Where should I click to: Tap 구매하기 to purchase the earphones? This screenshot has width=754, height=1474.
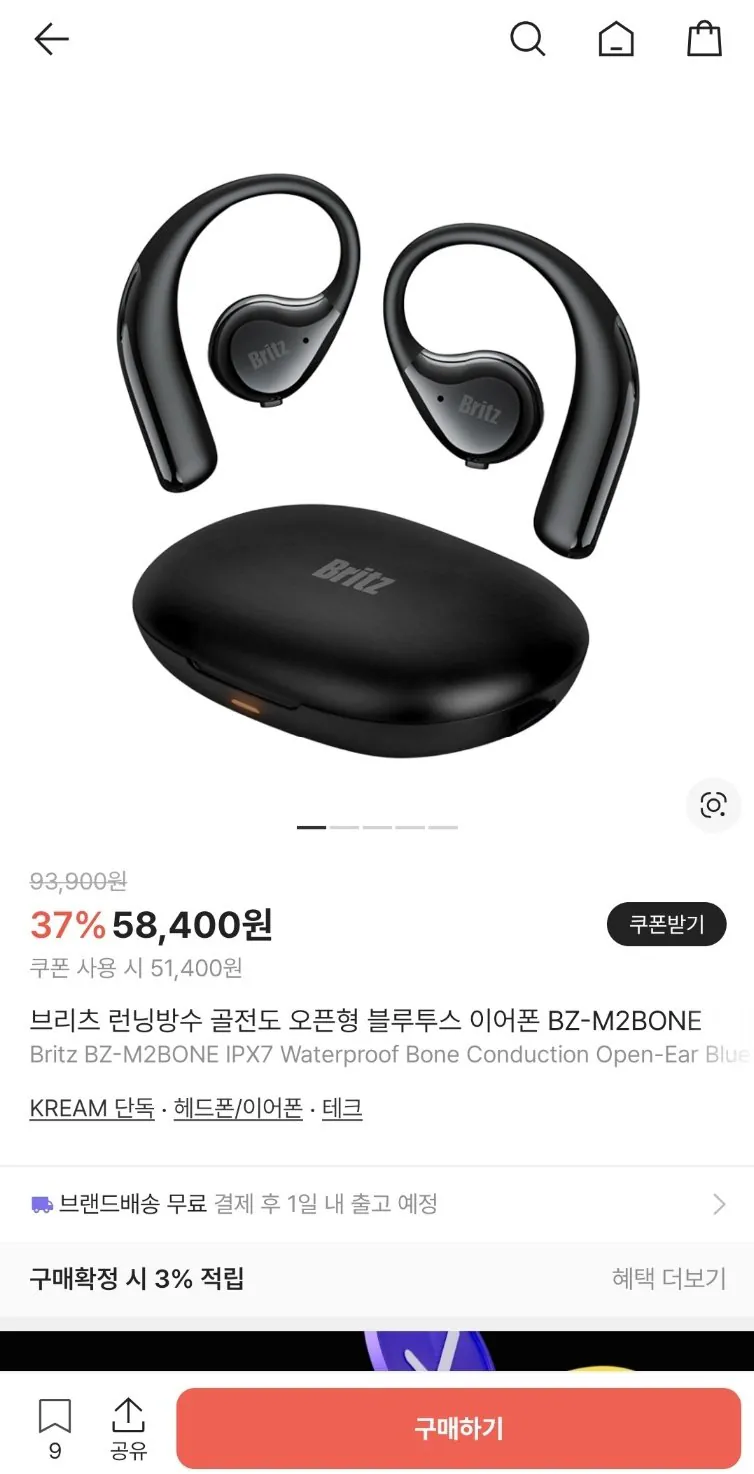tap(458, 1425)
